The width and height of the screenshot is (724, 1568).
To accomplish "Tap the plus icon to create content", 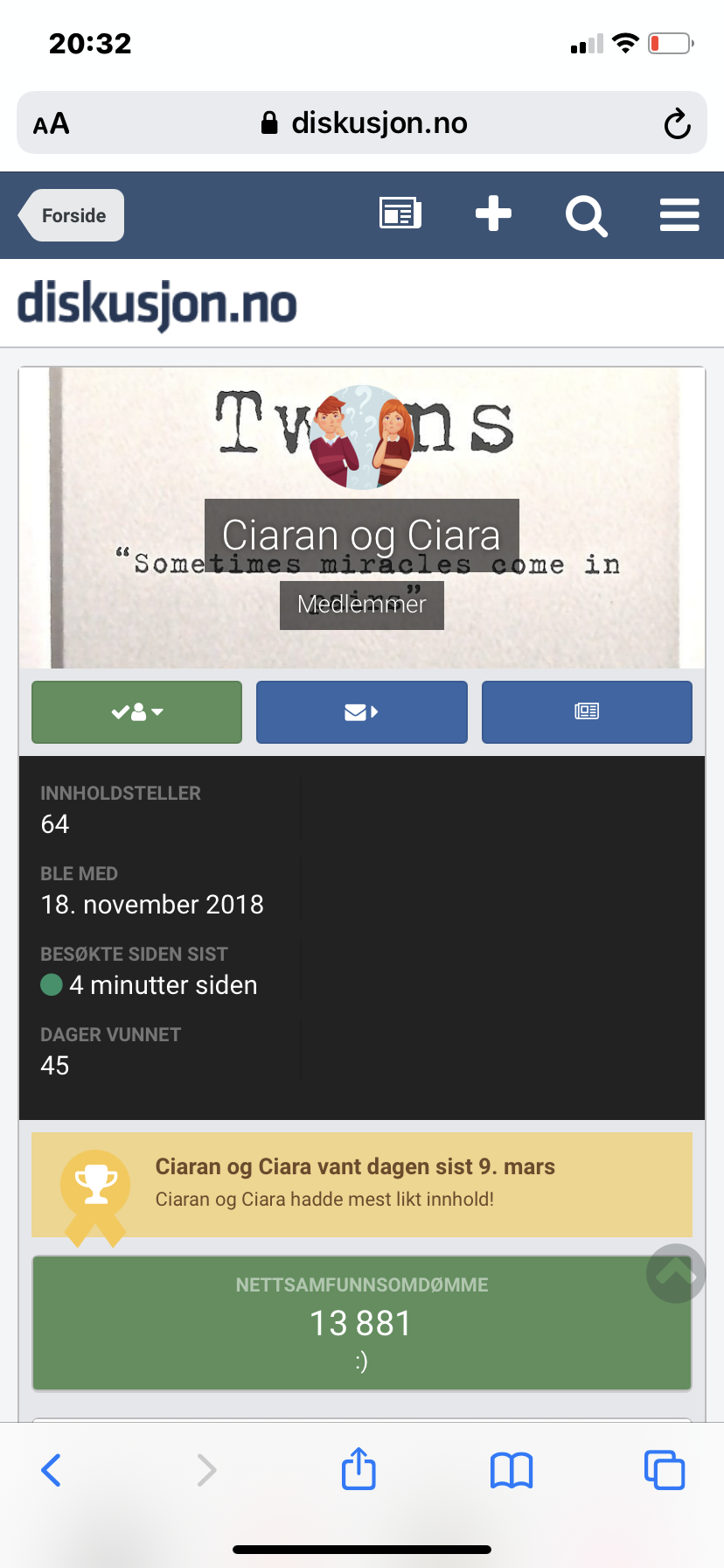I will point(493,213).
